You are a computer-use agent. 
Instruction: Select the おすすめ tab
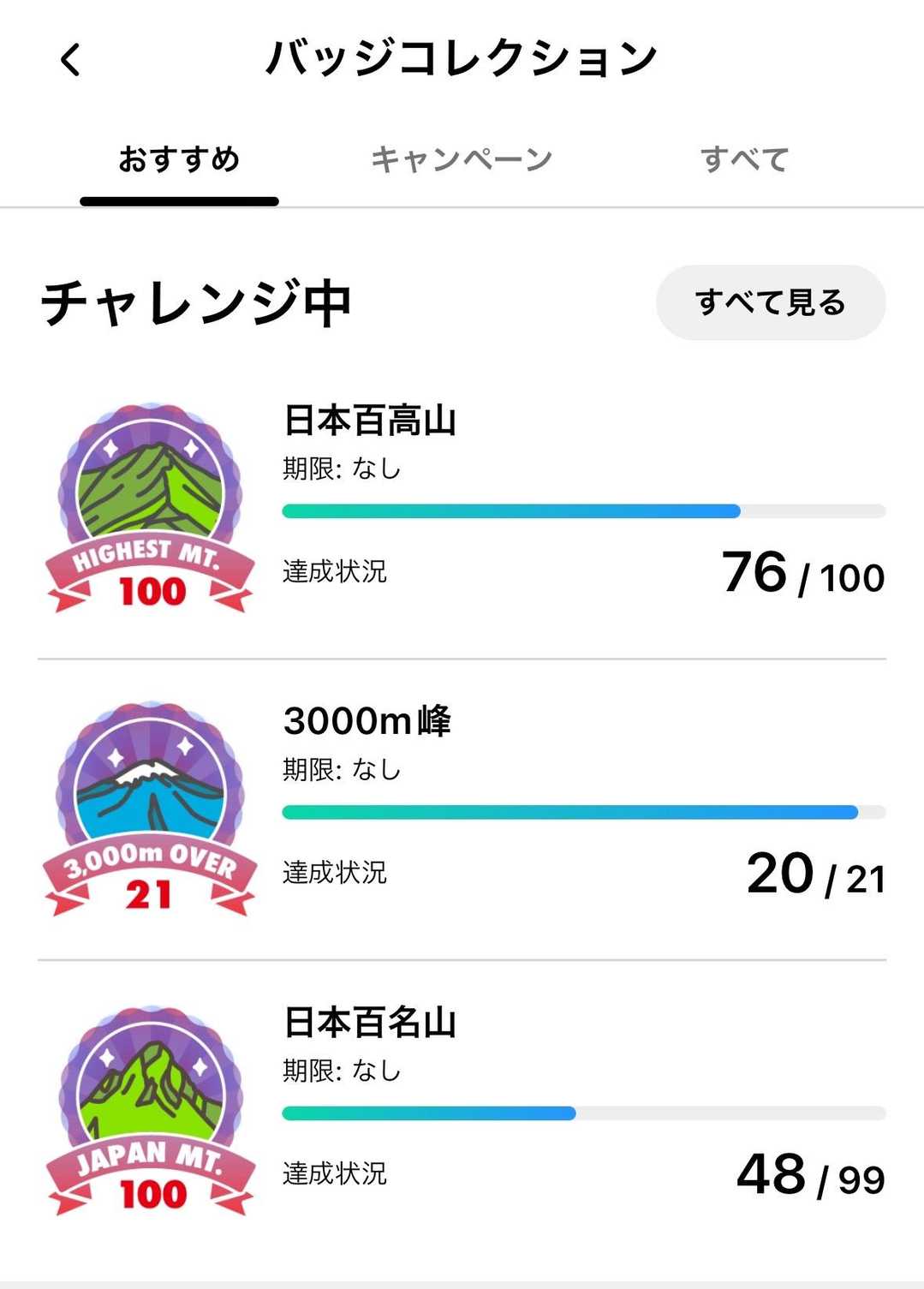click(x=179, y=160)
